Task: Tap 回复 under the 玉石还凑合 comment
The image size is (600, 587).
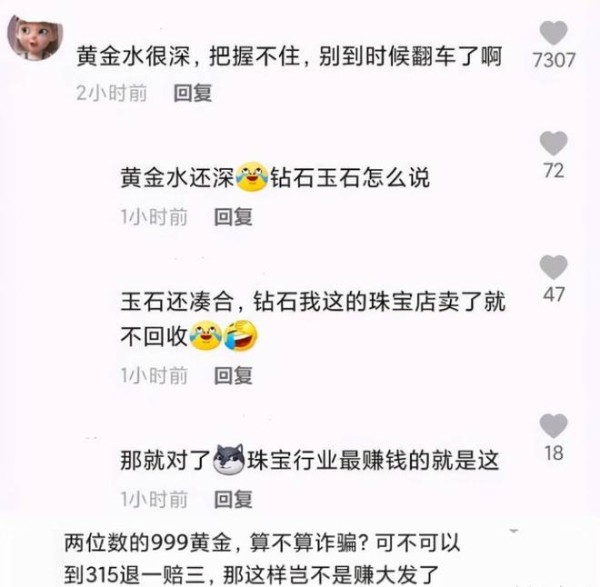Action: coord(235,376)
